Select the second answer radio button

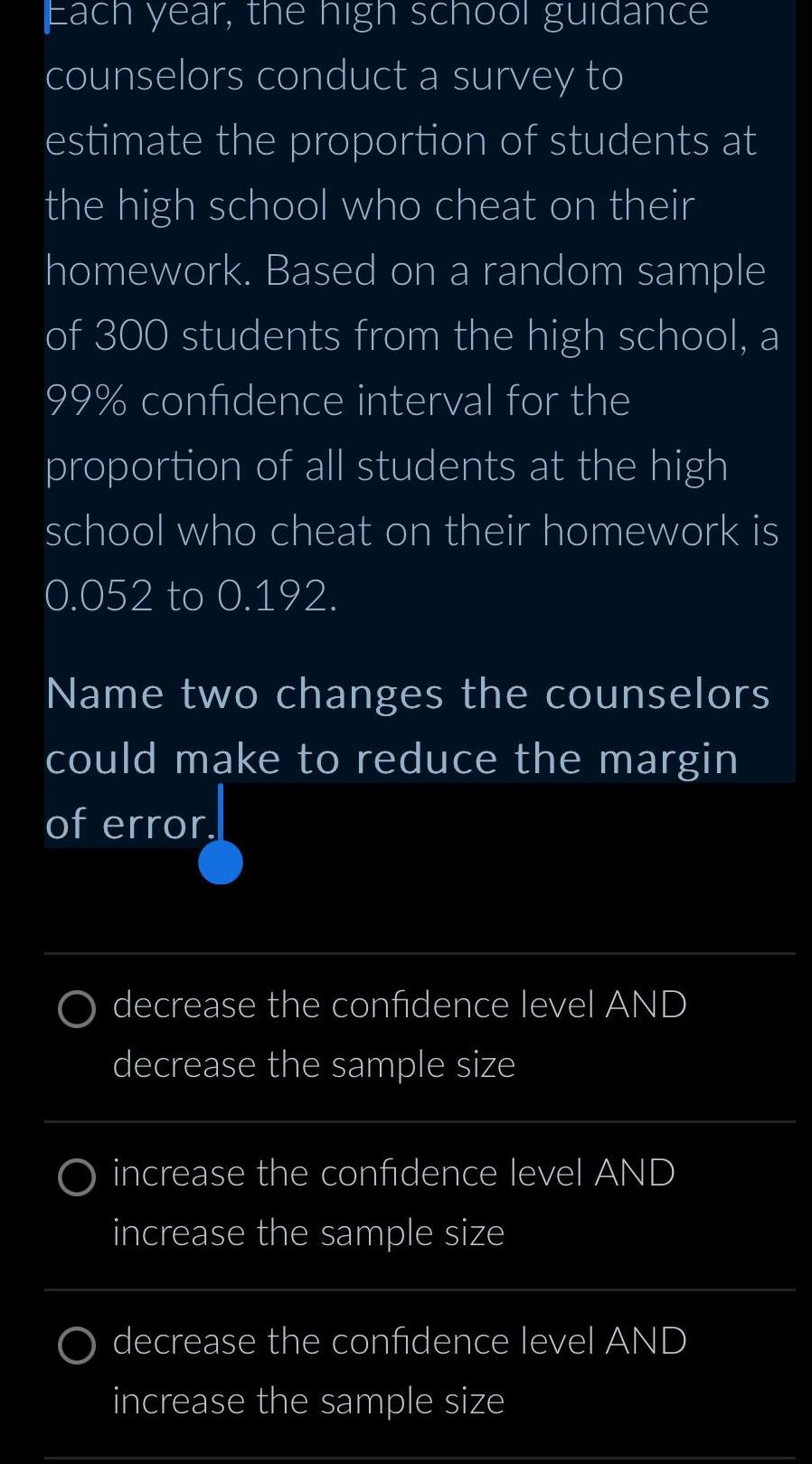point(77,1179)
